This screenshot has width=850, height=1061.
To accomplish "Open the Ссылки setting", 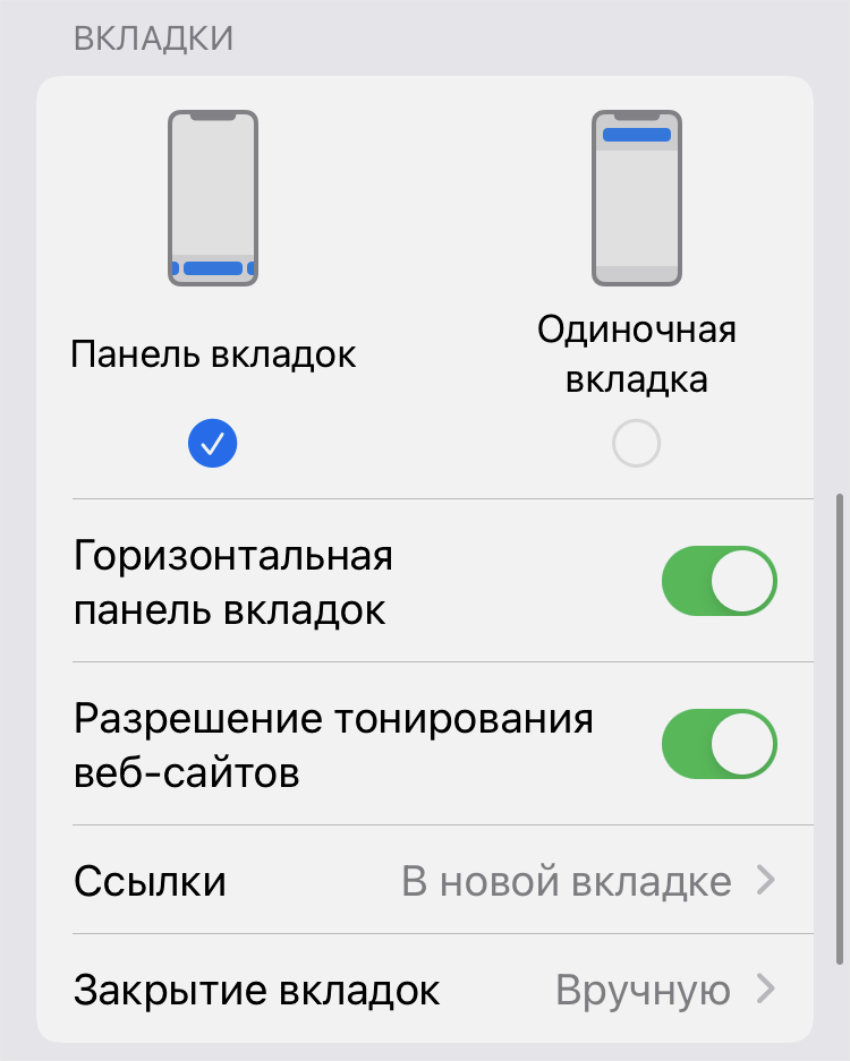I will point(425,881).
